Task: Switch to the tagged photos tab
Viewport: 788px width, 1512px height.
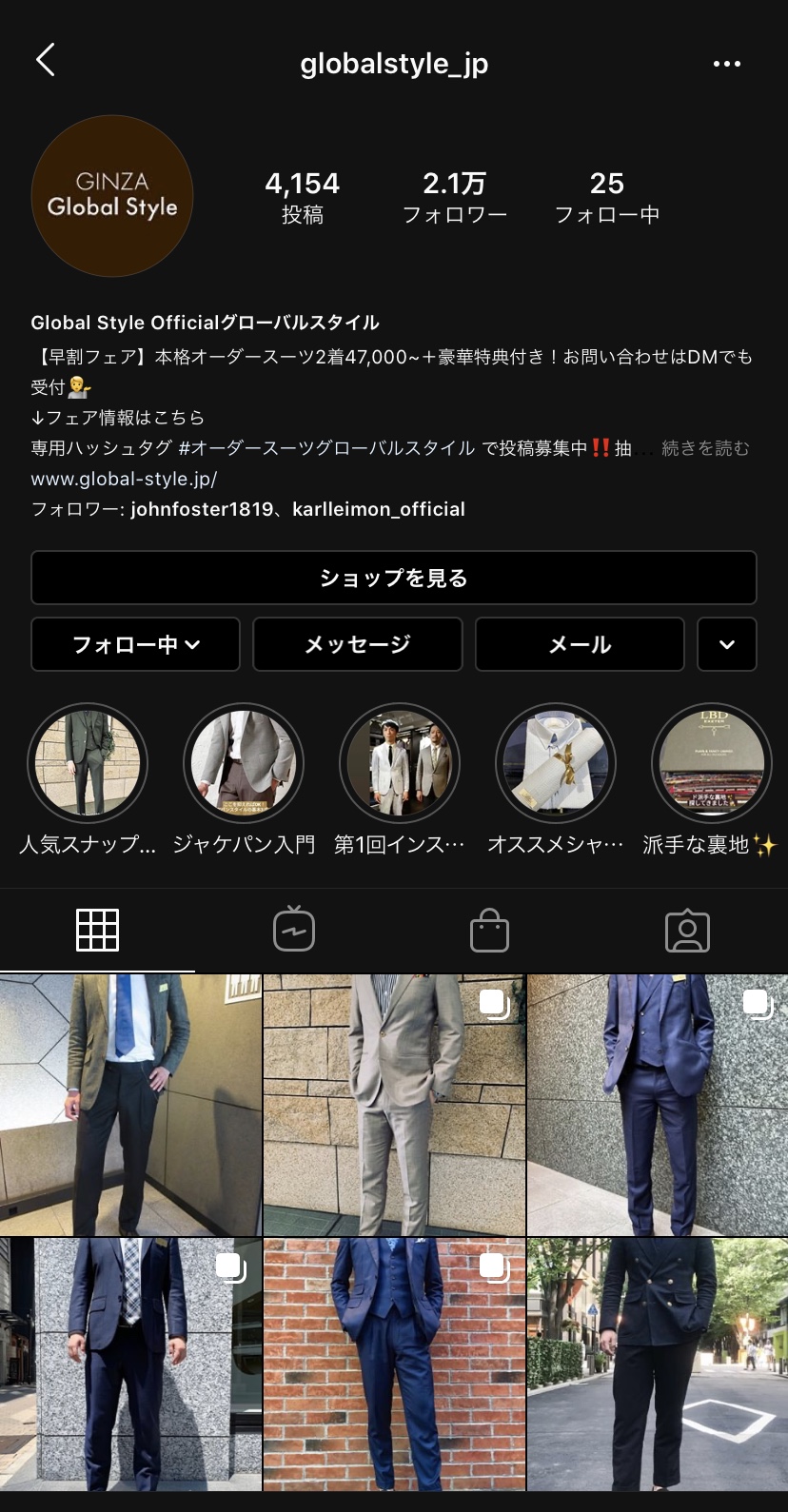Action: pos(687,930)
